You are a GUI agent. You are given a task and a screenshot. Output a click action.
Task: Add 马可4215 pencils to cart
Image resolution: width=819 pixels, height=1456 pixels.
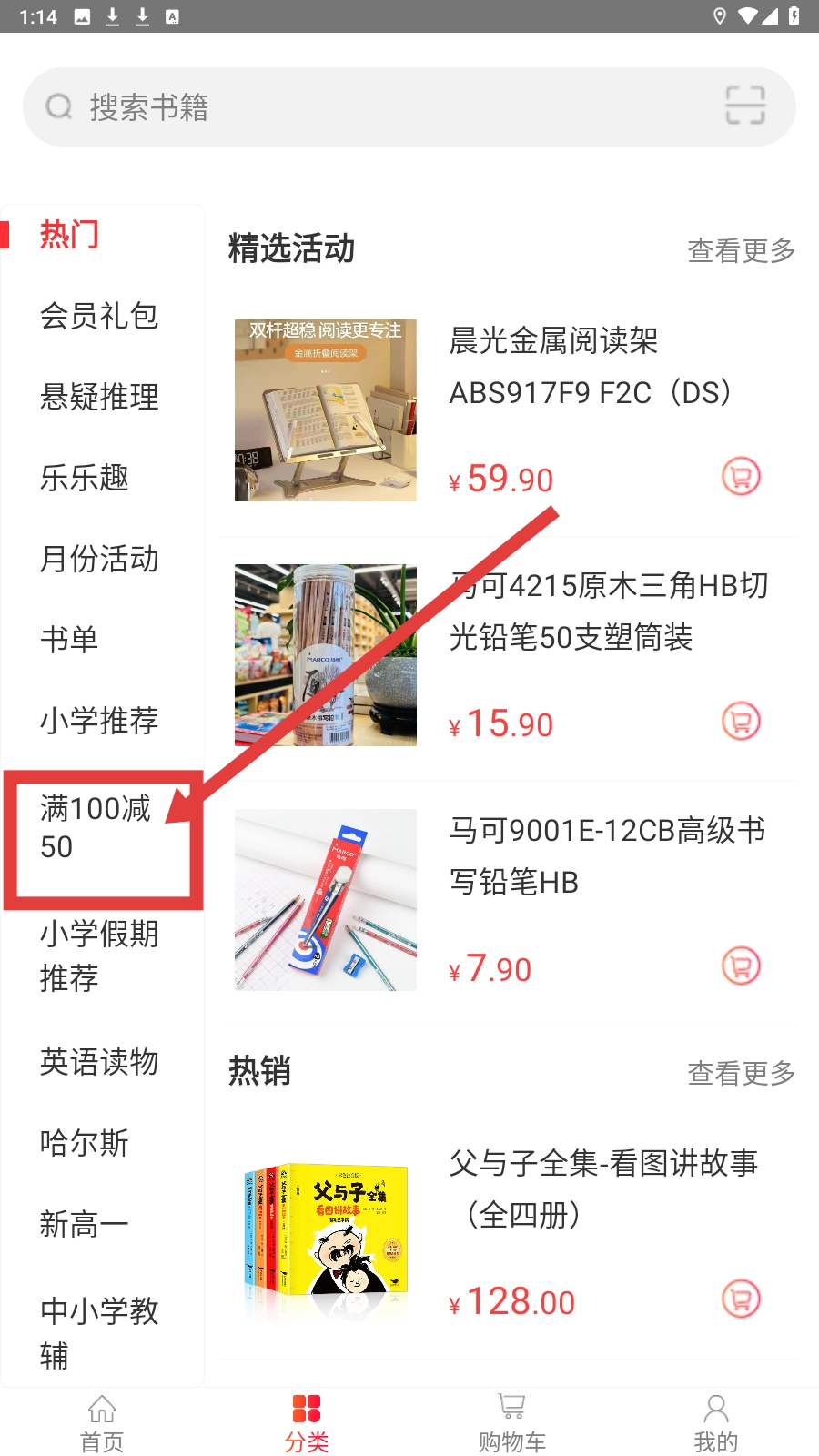[x=741, y=721]
